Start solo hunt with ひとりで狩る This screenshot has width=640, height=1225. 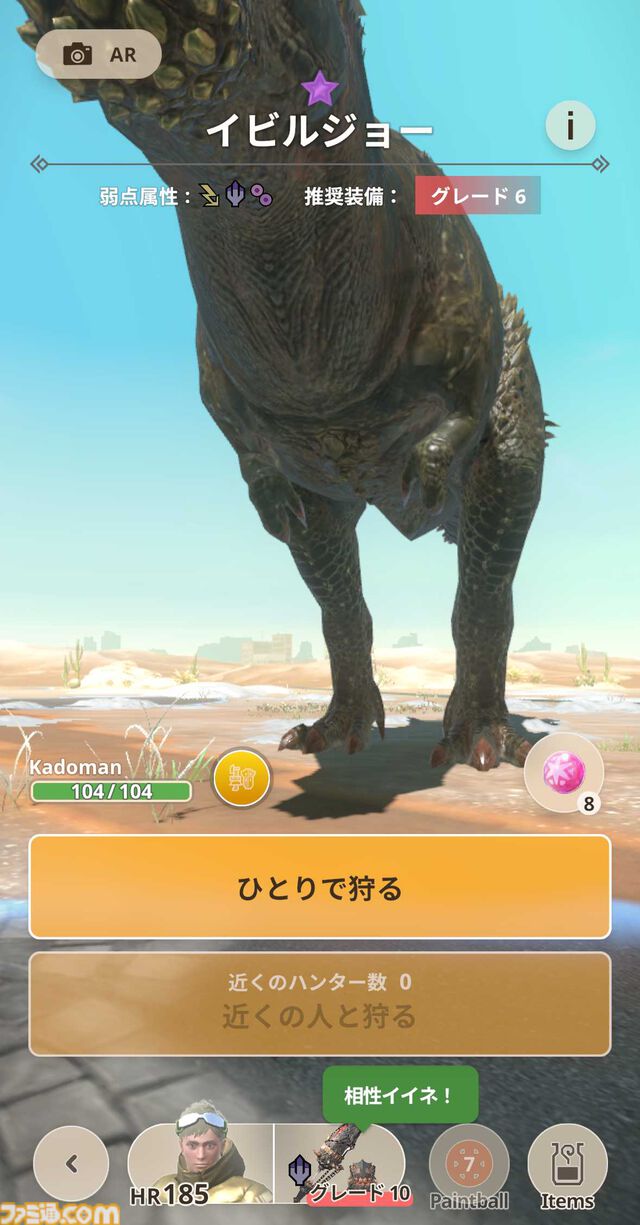(x=320, y=887)
